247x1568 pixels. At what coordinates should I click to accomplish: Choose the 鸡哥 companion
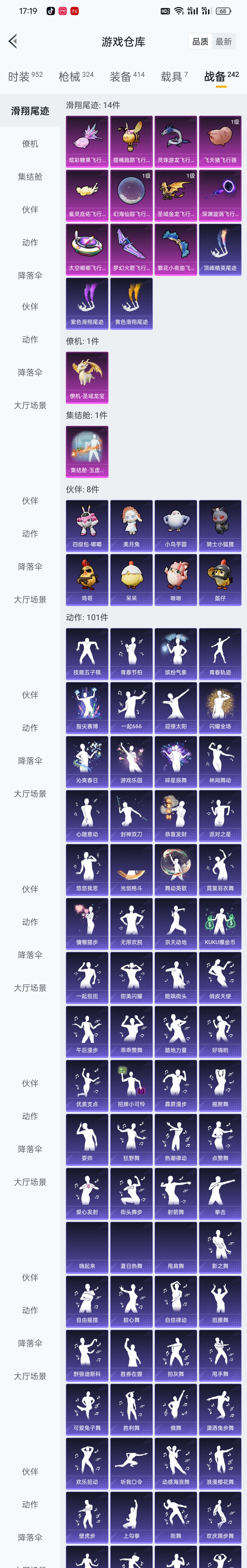point(87,580)
